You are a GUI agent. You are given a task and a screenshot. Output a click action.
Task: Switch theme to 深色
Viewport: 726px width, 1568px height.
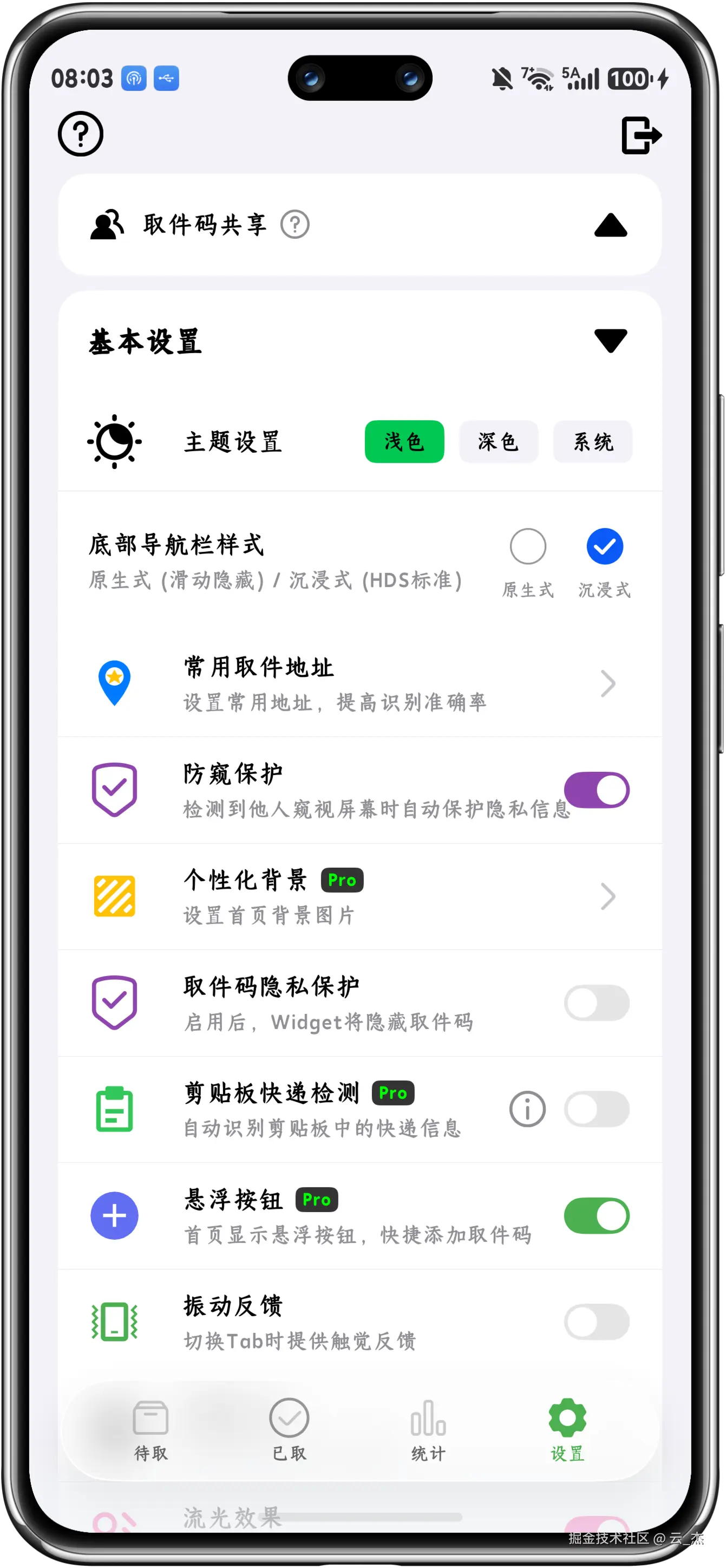click(499, 442)
